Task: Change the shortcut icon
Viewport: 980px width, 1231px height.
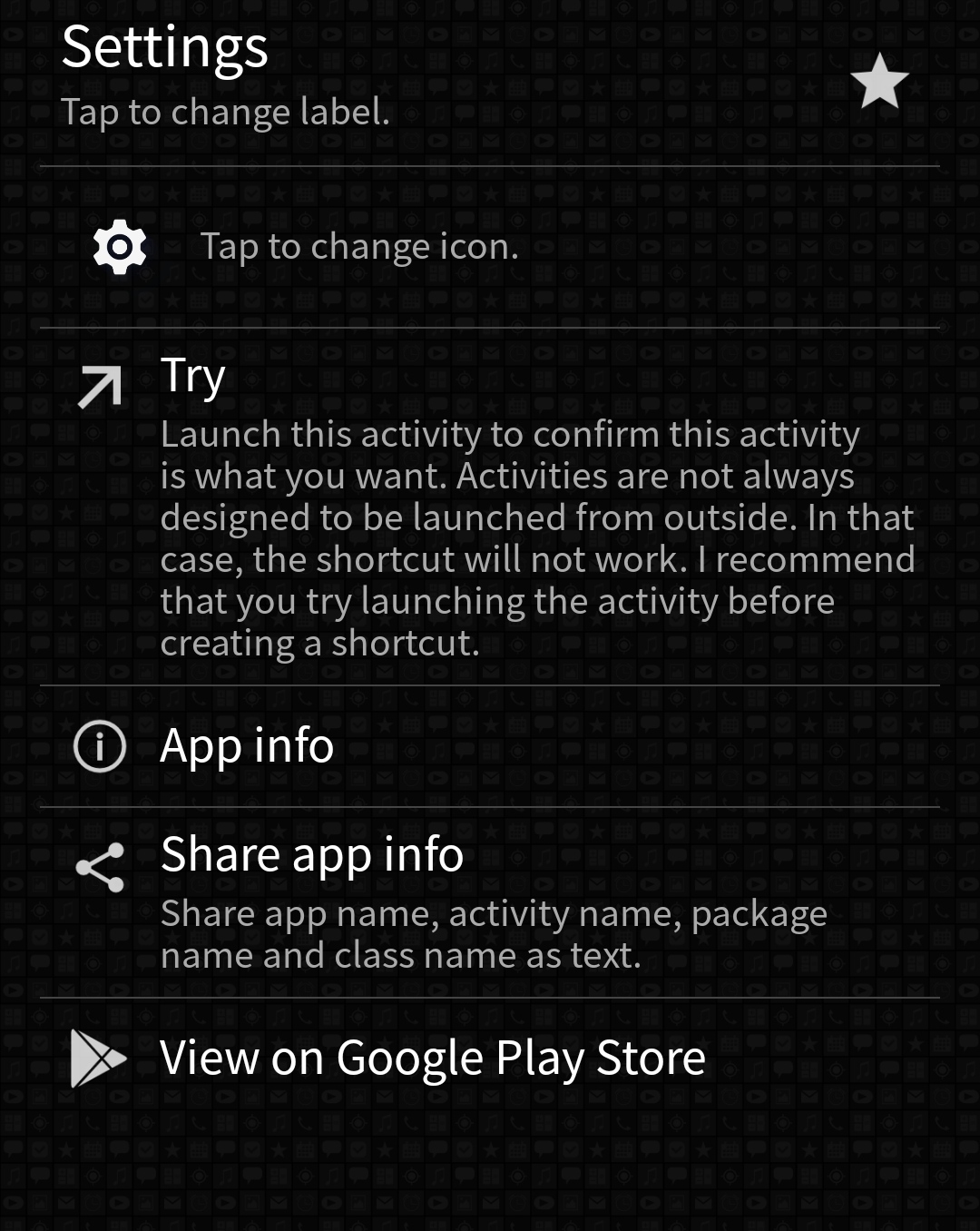Action: pos(358,247)
